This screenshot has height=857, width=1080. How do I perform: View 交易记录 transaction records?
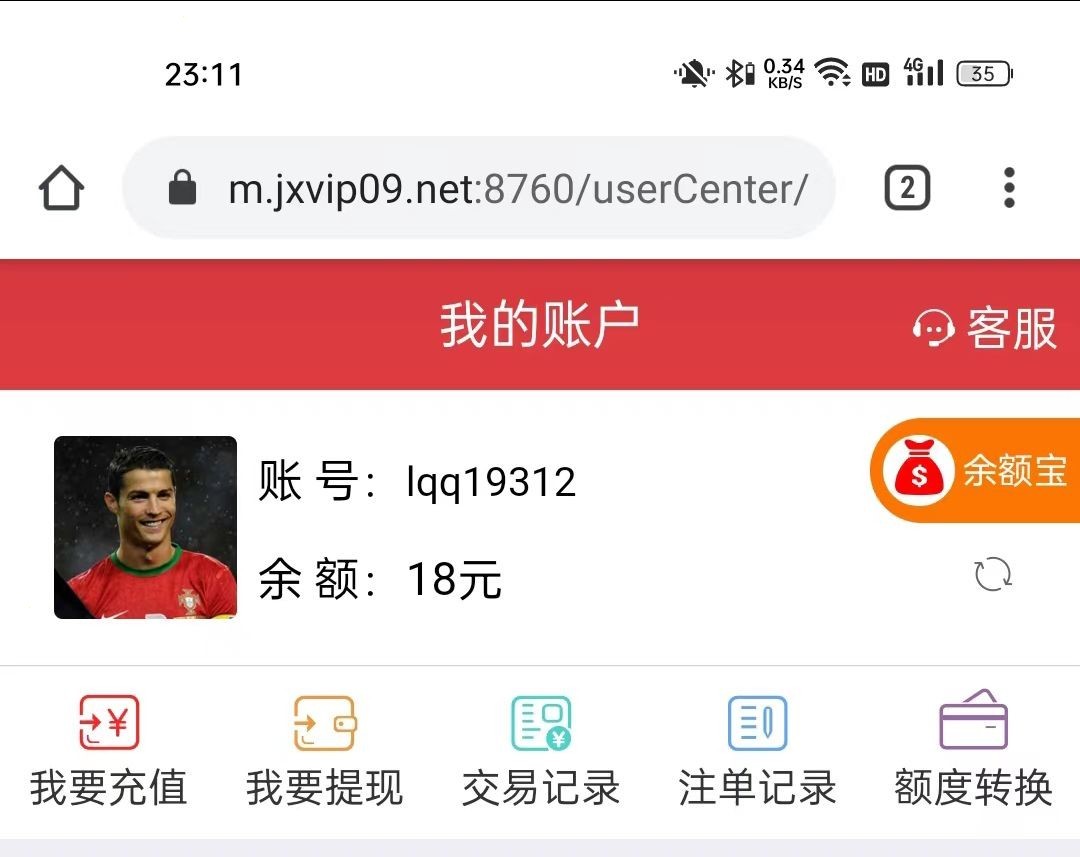point(541,750)
